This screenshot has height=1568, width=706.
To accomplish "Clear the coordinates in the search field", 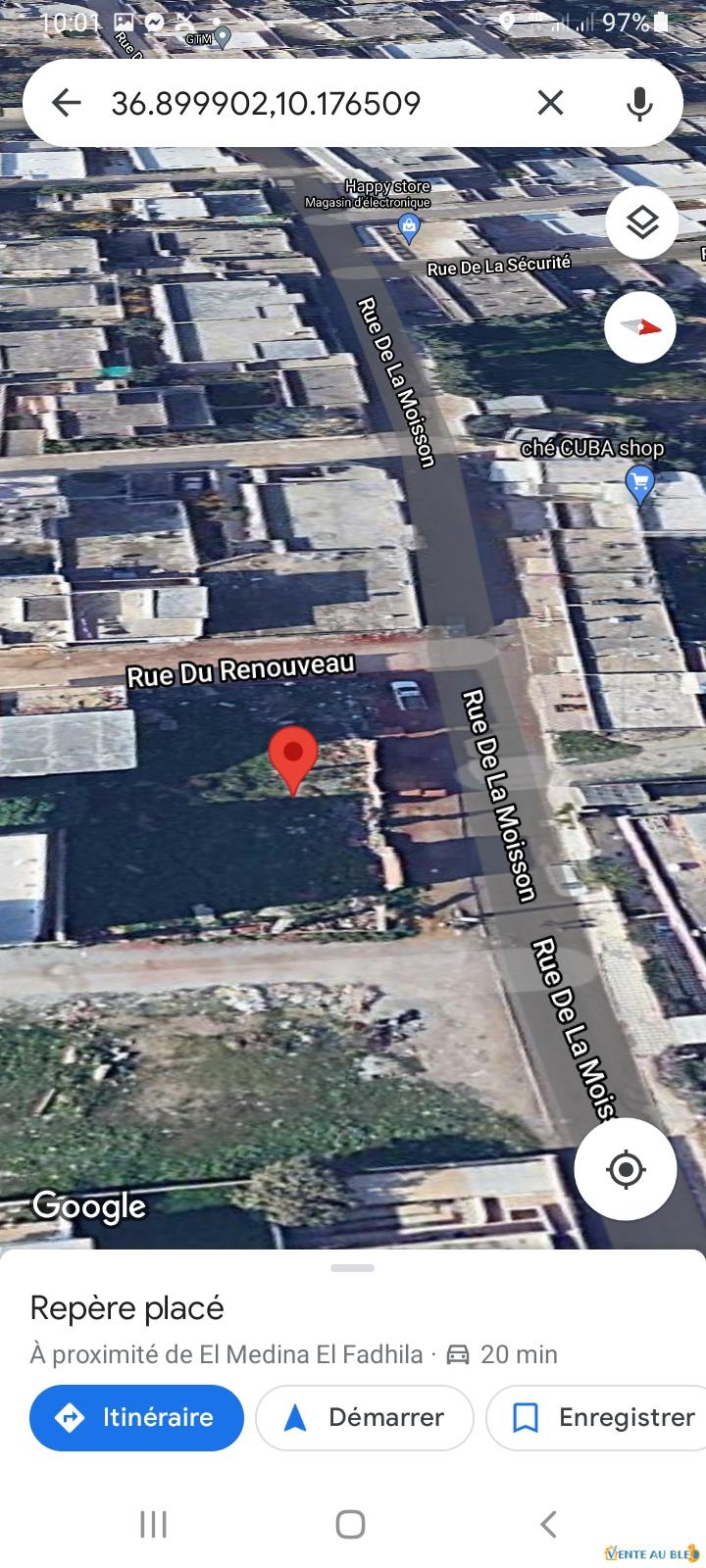I will click(x=550, y=102).
